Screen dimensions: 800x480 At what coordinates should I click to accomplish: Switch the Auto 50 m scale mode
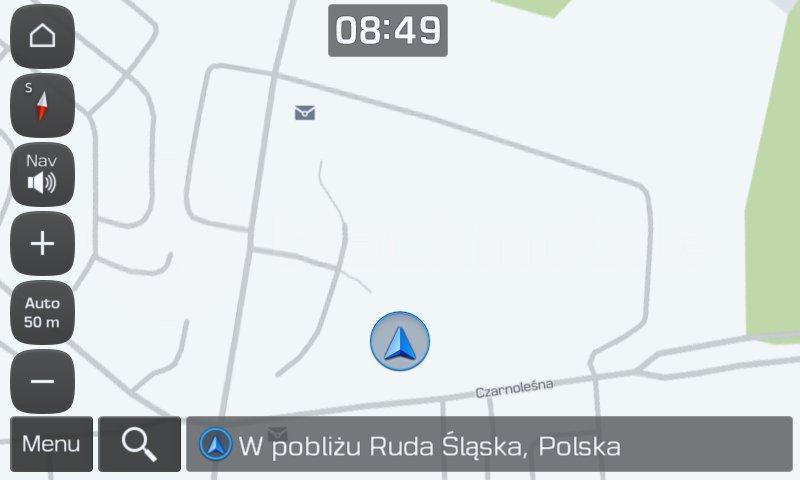click(42, 312)
